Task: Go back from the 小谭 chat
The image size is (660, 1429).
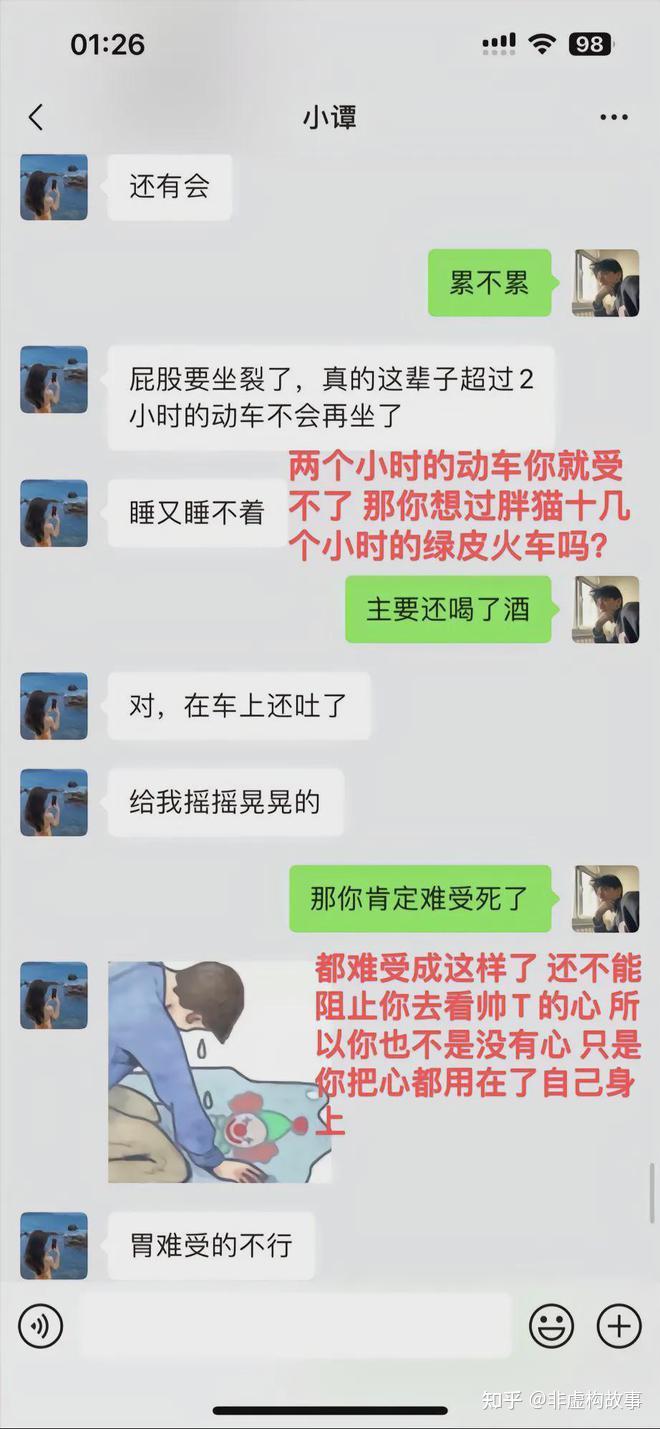Action: pyautogui.click(x=36, y=118)
